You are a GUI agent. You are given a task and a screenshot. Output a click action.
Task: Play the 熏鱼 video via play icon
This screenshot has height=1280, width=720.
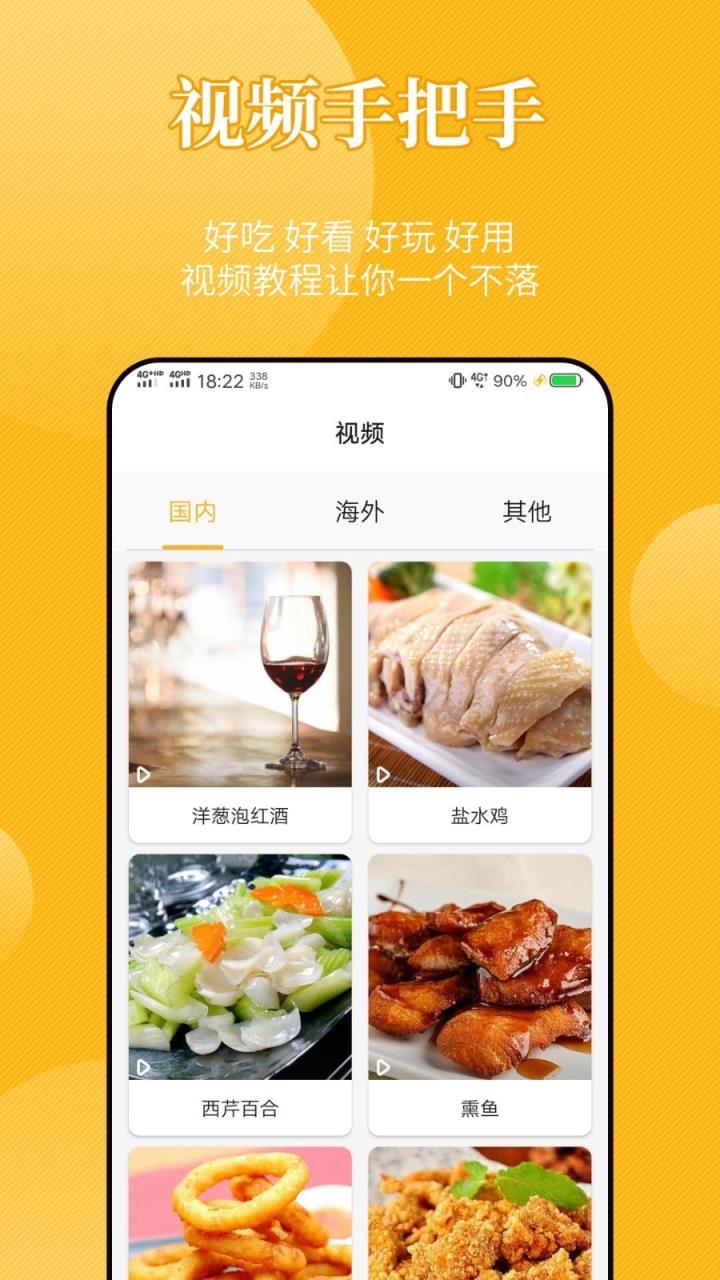coord(386,1065)
